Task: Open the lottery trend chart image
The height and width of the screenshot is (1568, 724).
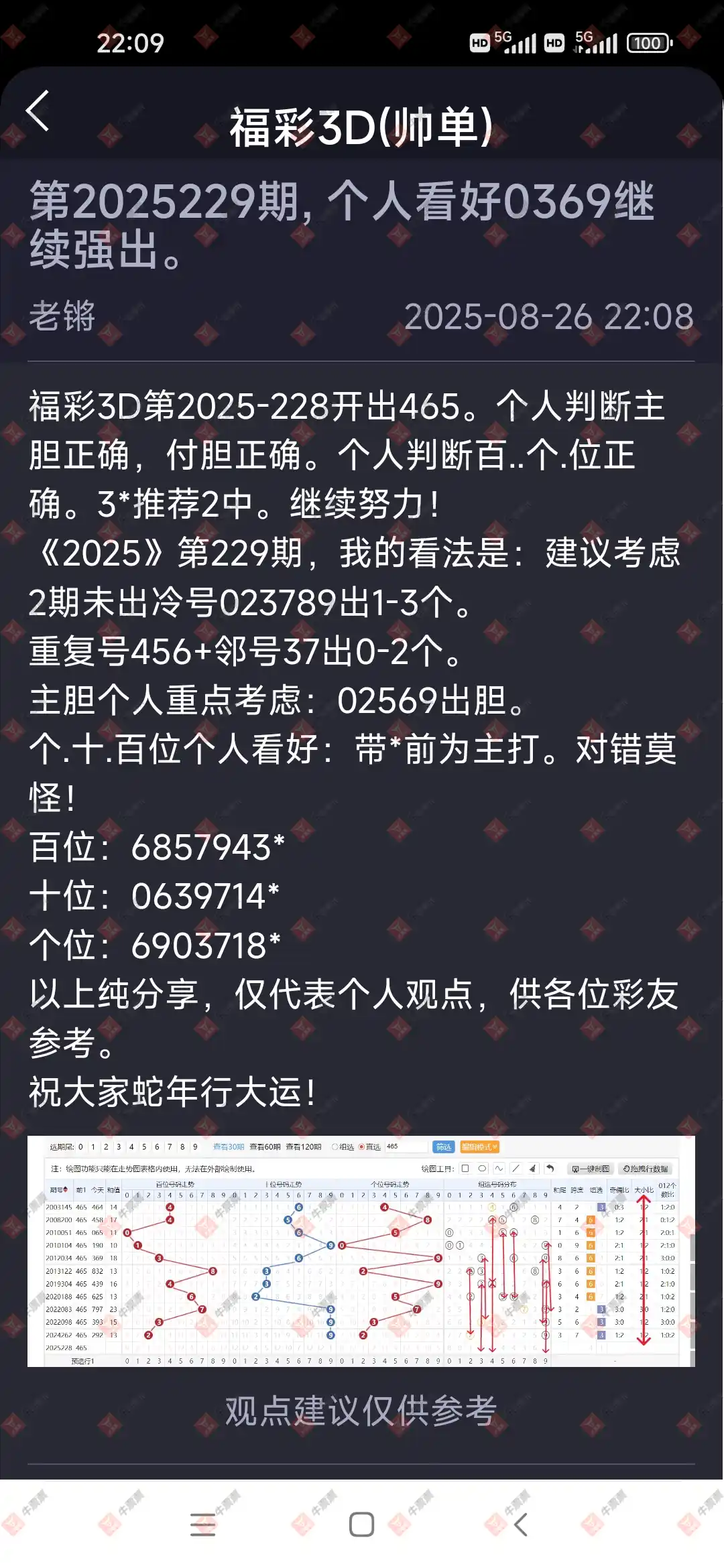Action: click(x=361, y=1251)
